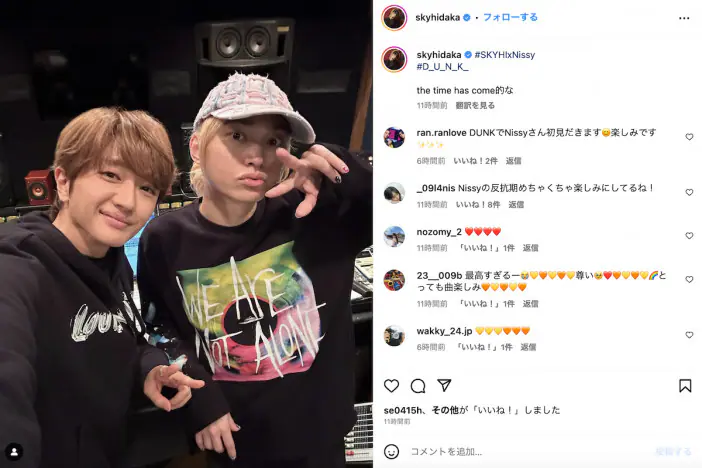Reply to _09l4nis's comment
Viewport: 702px width, 468px height.
coord(516,204)
